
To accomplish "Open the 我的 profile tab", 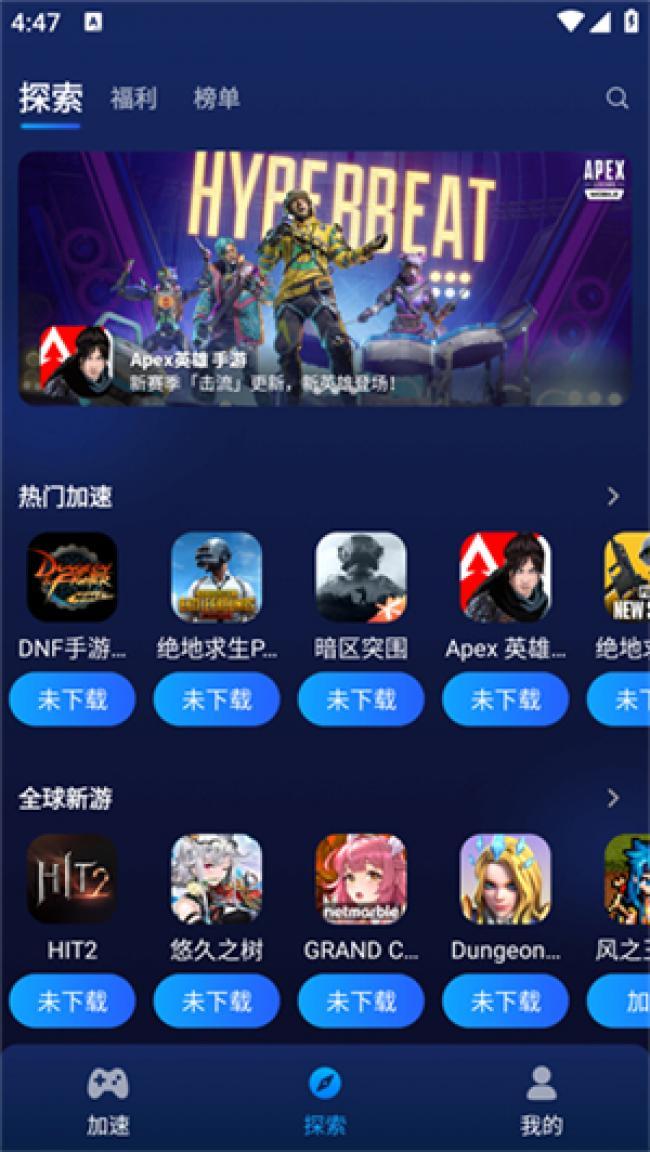I will click(x=541, y=1099).
